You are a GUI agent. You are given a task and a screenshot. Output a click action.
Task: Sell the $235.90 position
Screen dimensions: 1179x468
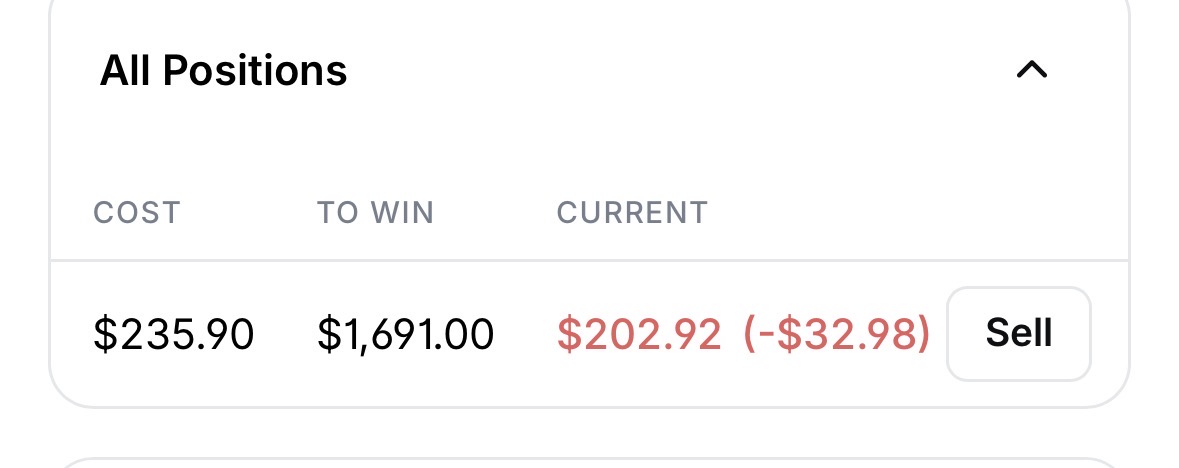[x=1018, y=334]
